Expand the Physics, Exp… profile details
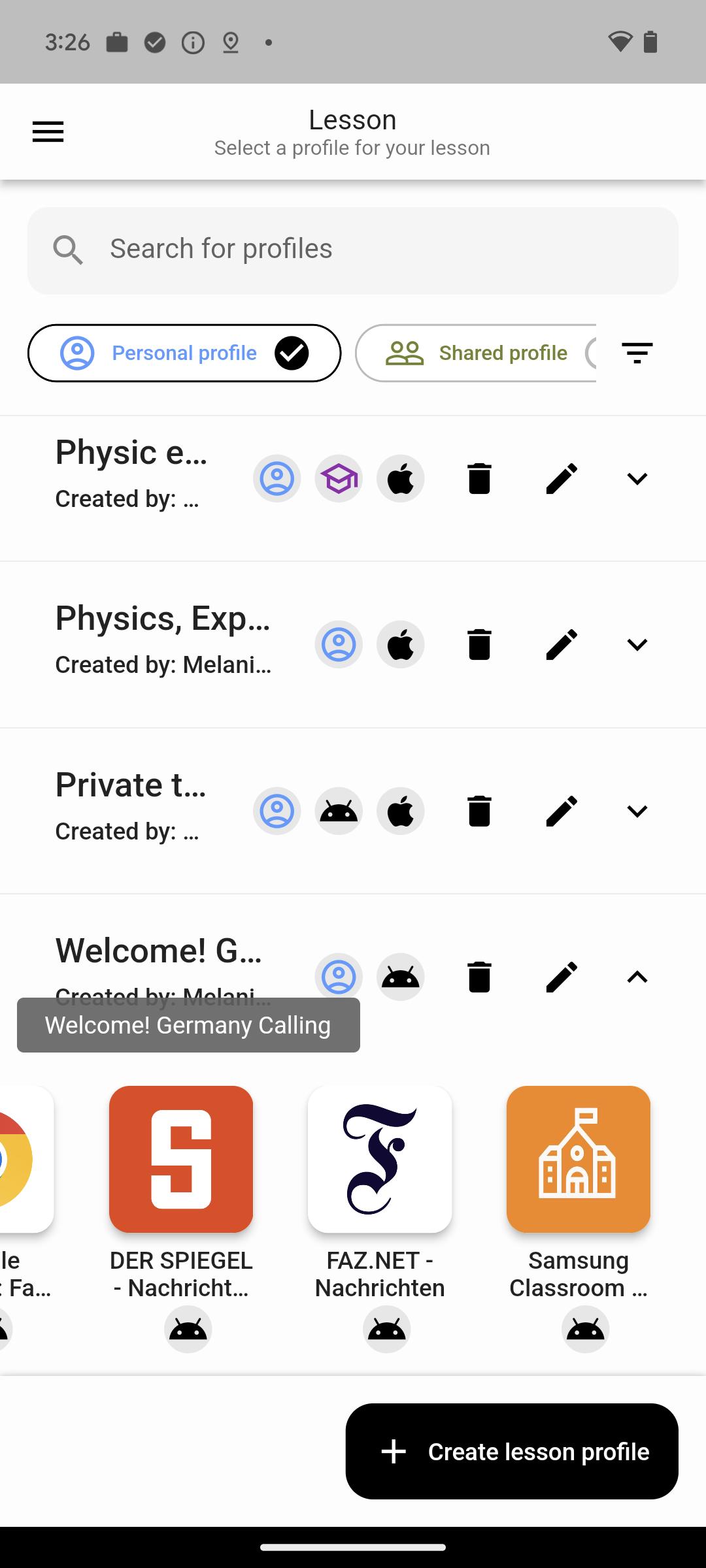 coord(637,644)
